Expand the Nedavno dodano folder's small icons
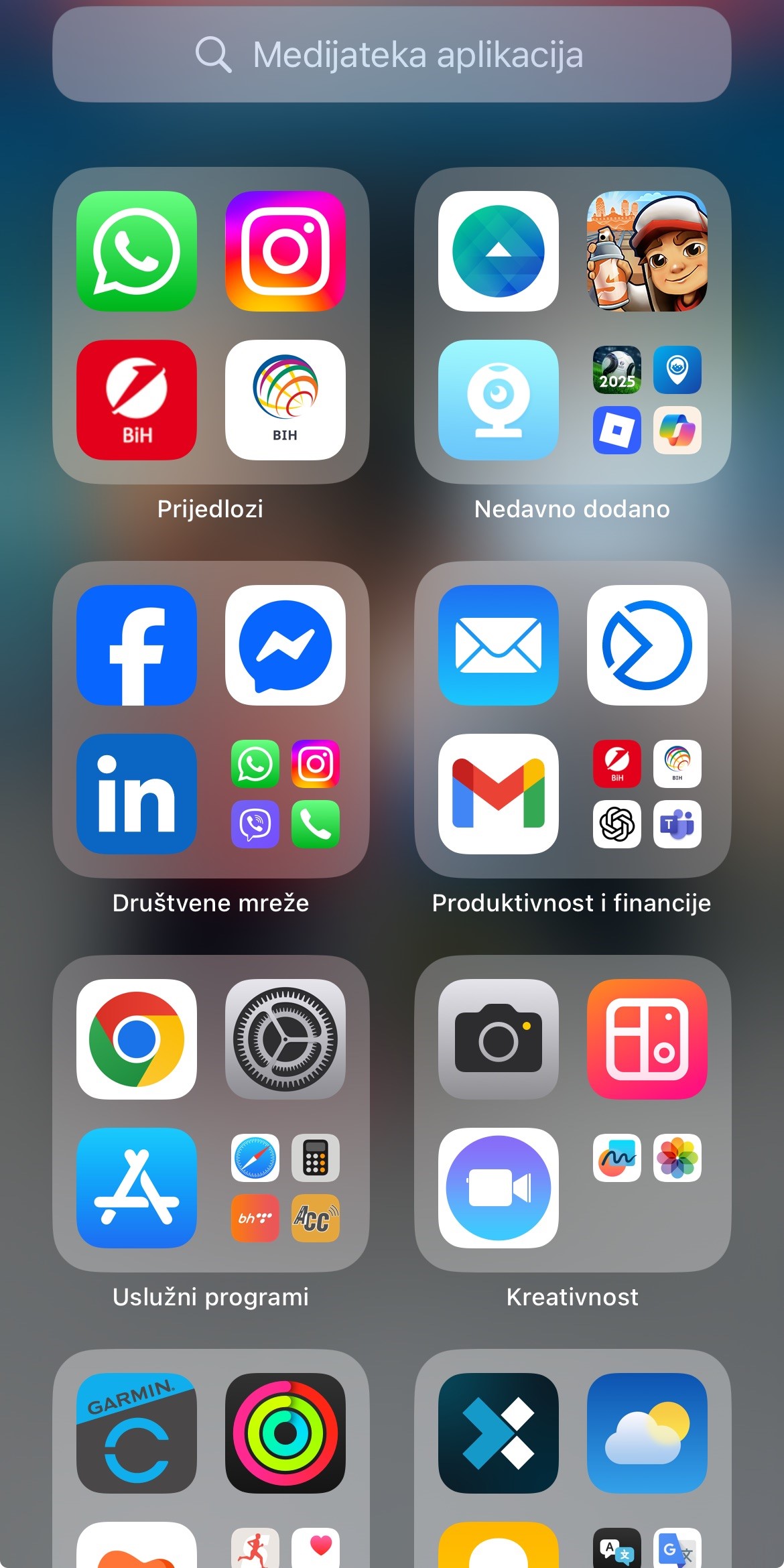This screenshot has width=784, height=1568. [647, 400]
